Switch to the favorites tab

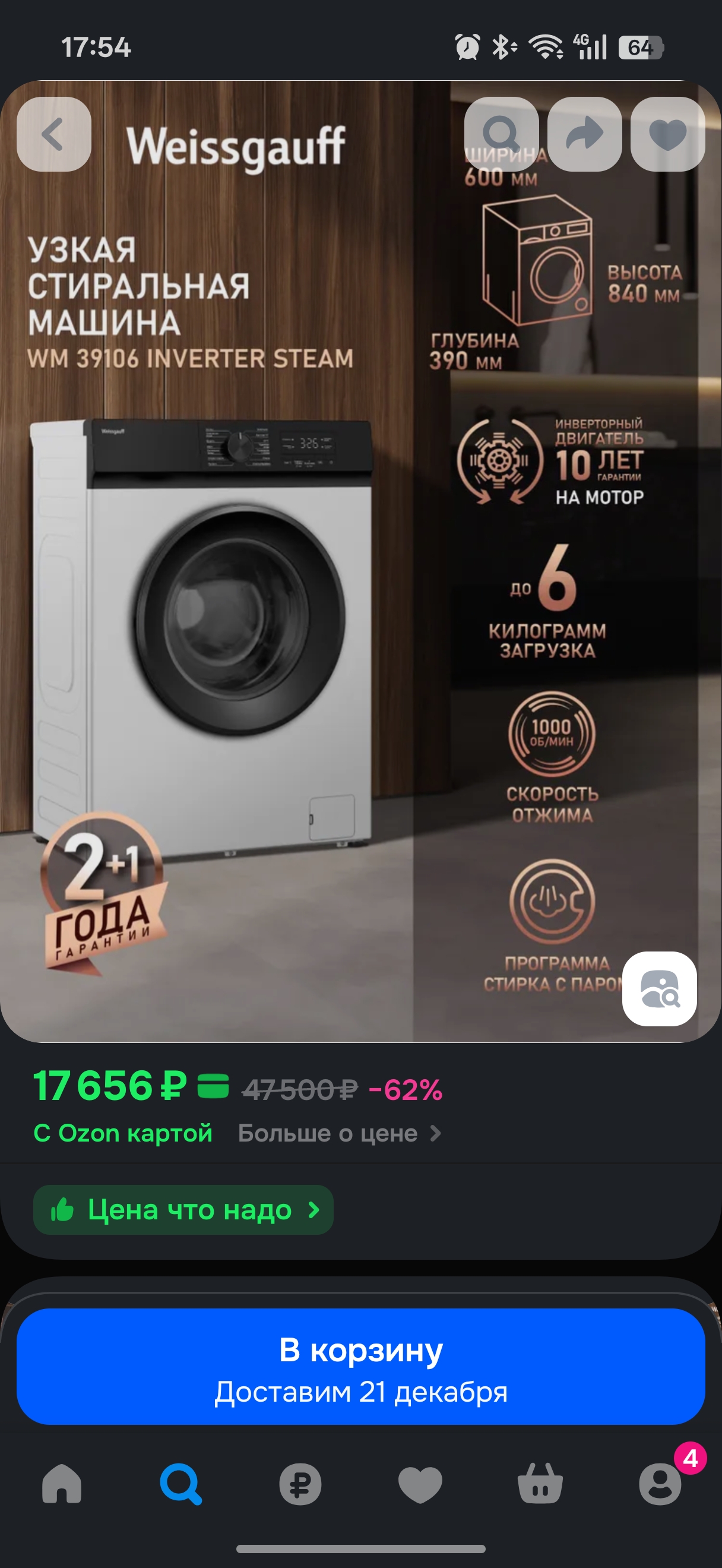coord(420,1484)
